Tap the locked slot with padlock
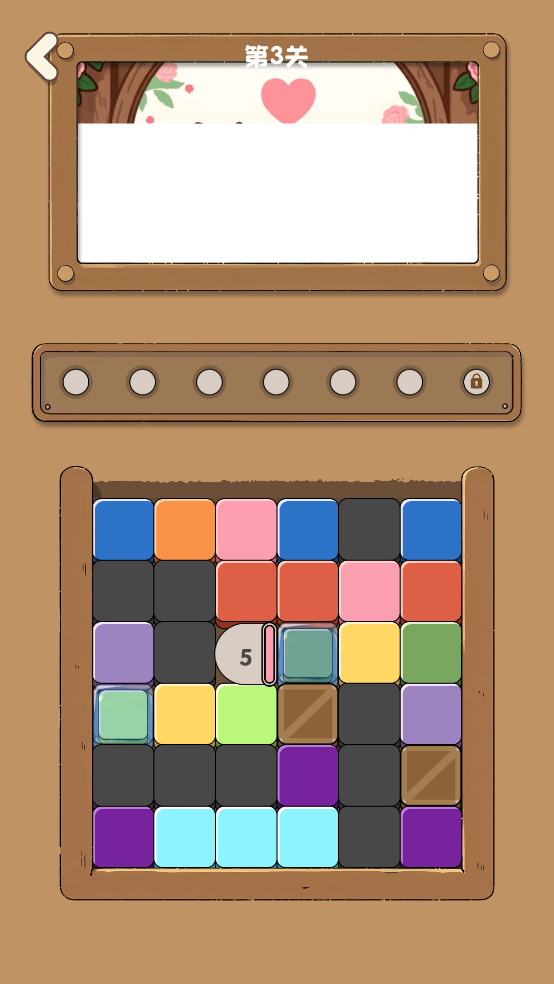 (x=476, y=382)
